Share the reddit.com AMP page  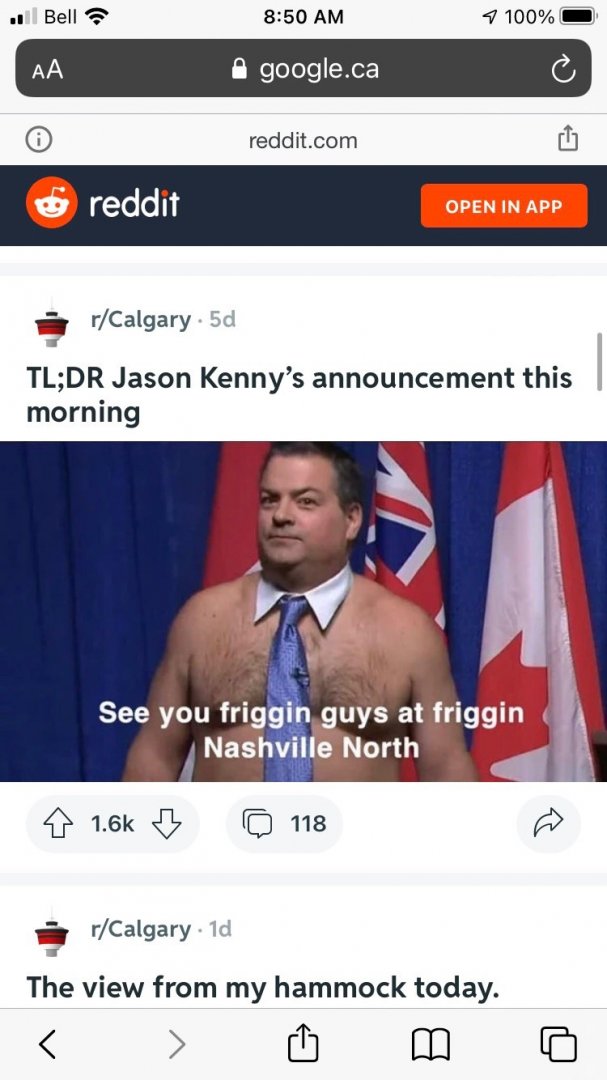(x=567, y=139)
